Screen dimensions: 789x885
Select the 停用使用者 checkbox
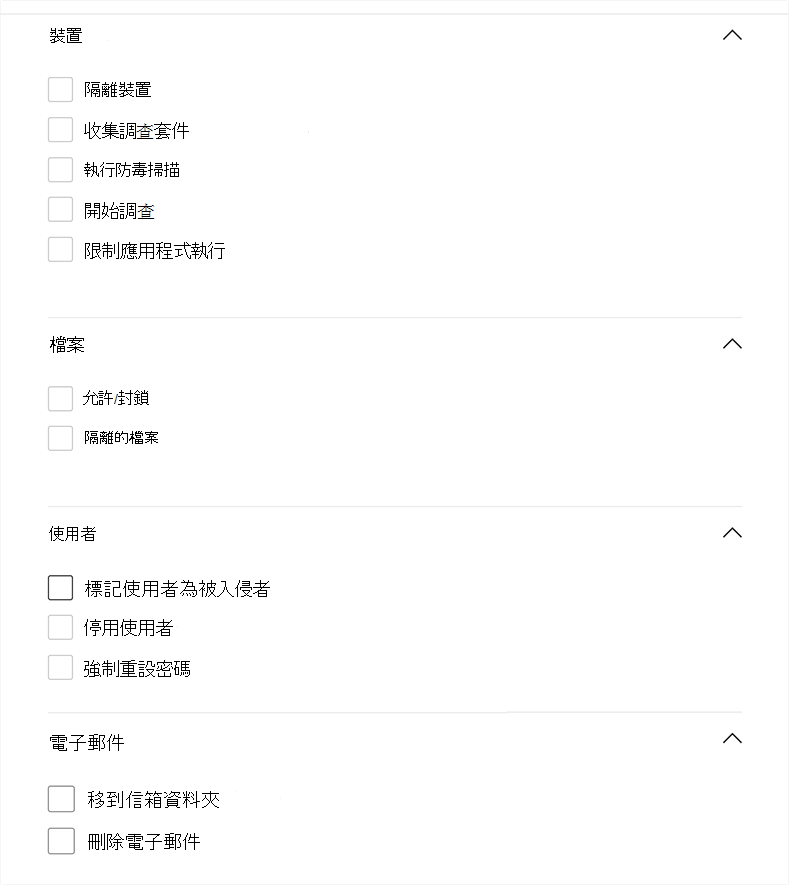(x=61, y=628)
